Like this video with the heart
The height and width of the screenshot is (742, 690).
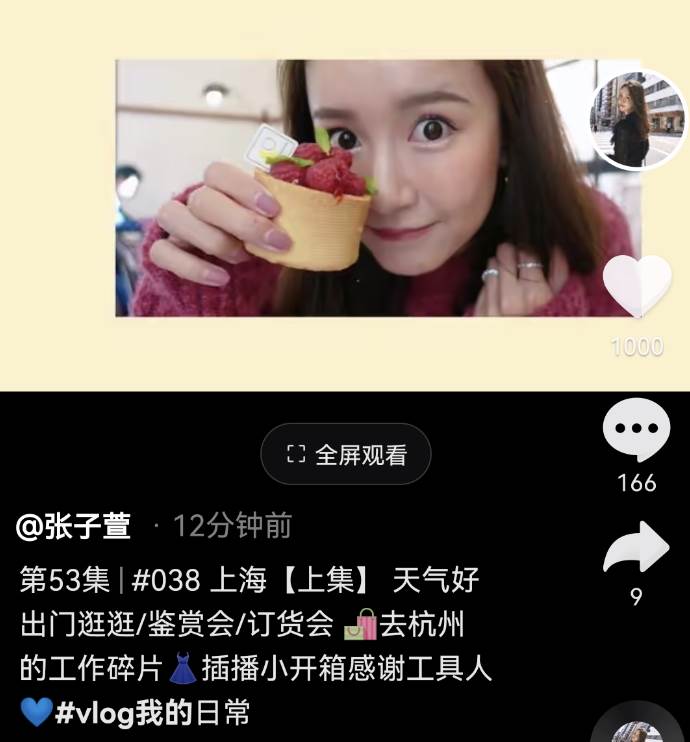tap(637, 286)
